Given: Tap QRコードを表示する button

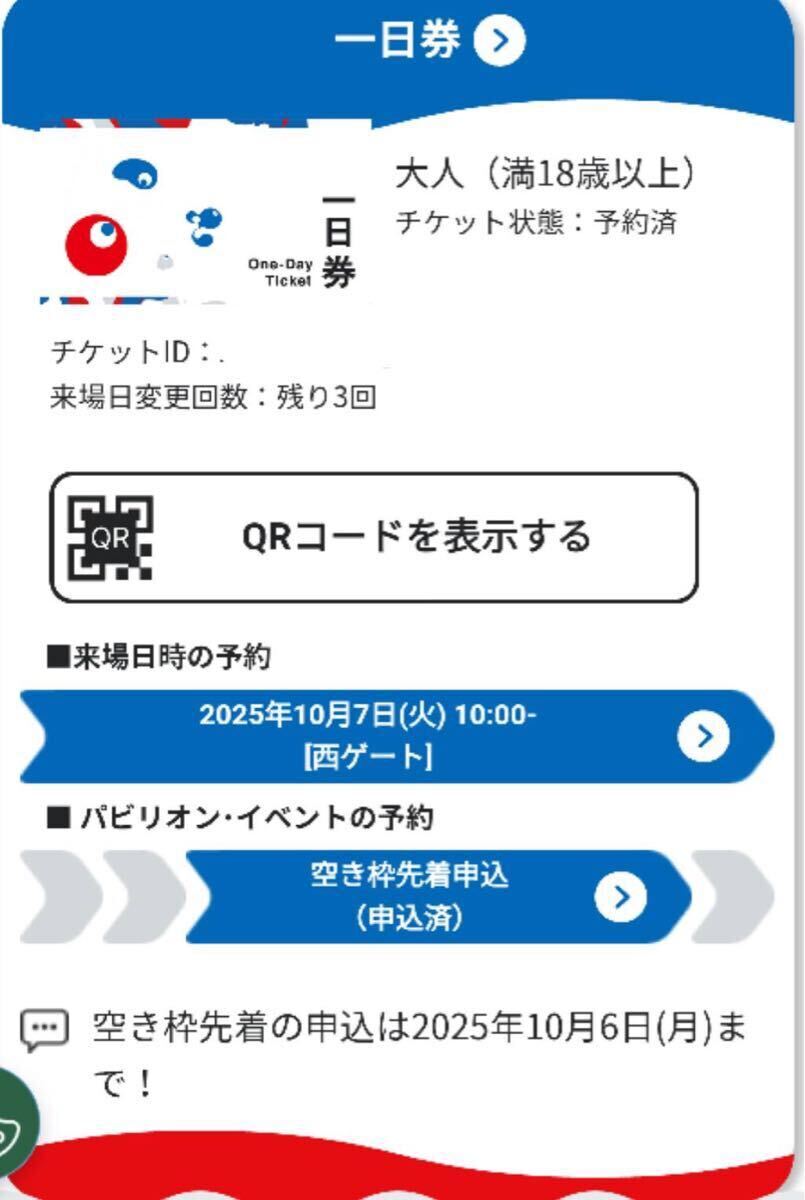Looking at the screenshot, I should 374,537.
